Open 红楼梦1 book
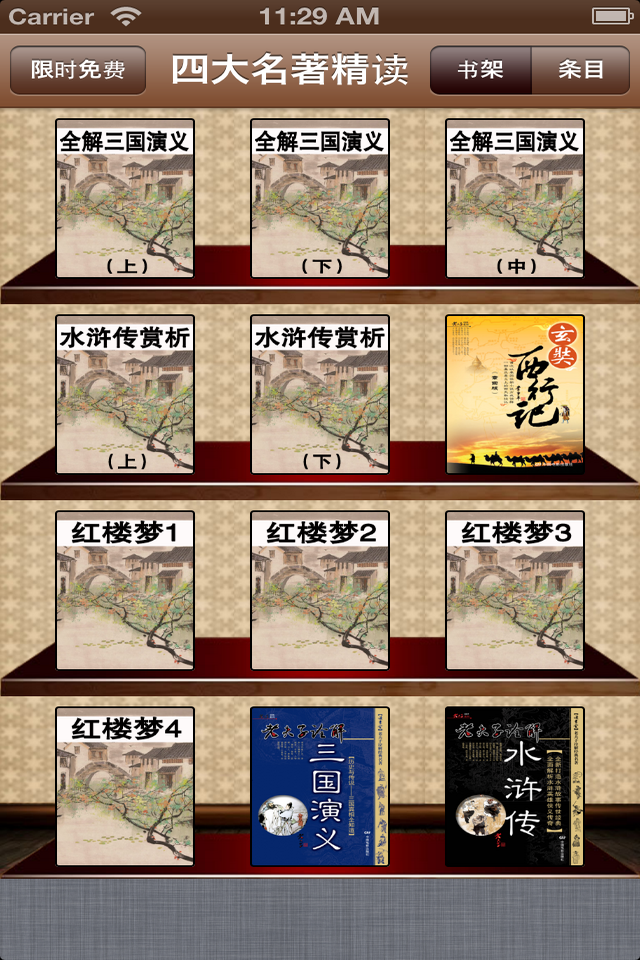 pyautogui.click(x=125, y=591)
